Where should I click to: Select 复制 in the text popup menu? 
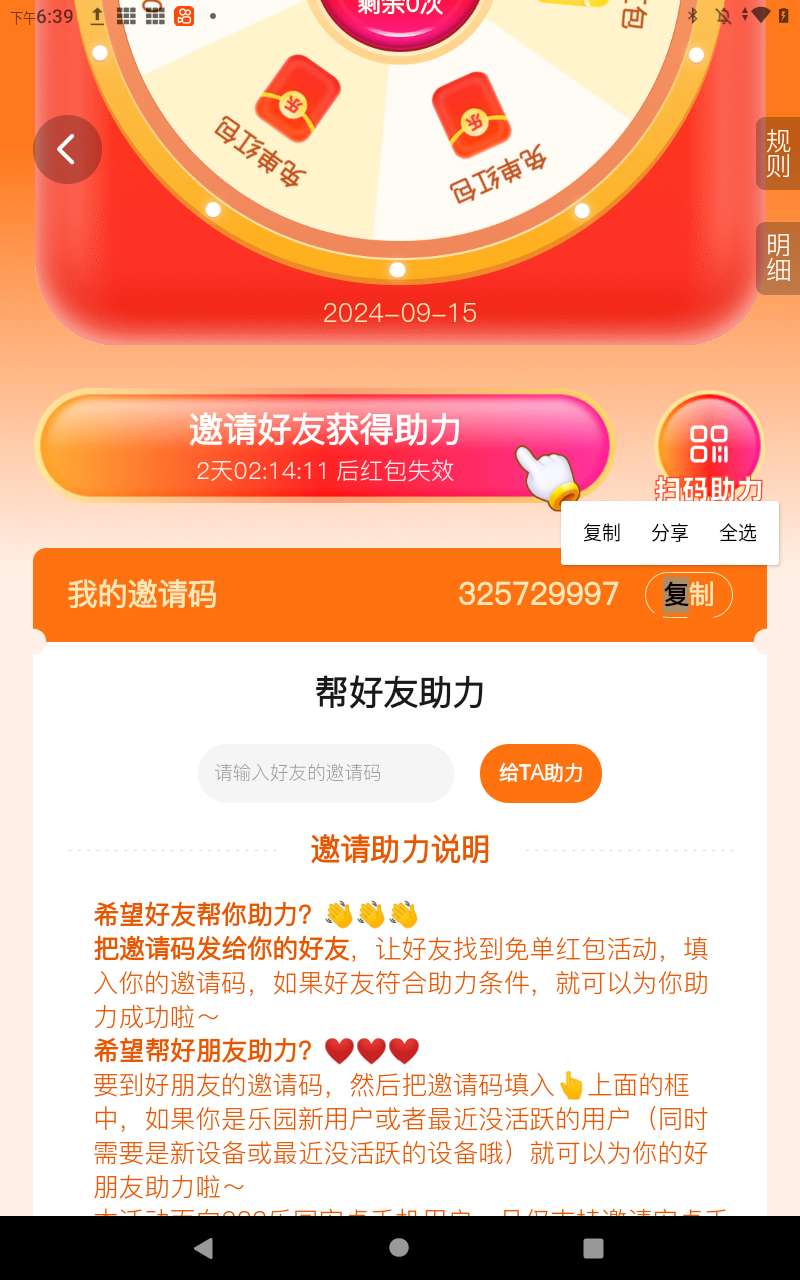point(602,533)
